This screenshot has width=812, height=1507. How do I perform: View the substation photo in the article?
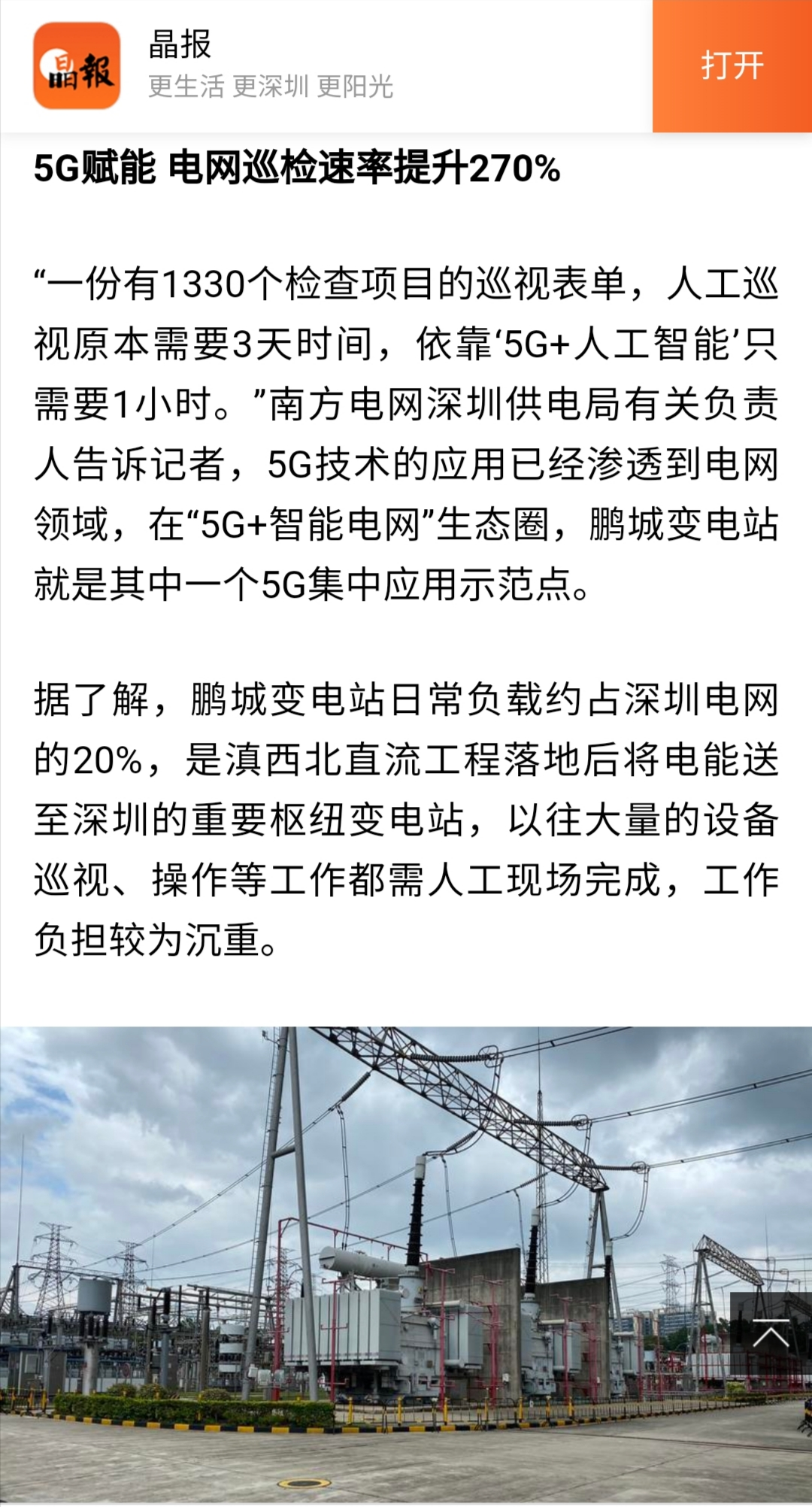coord(376,1263)
